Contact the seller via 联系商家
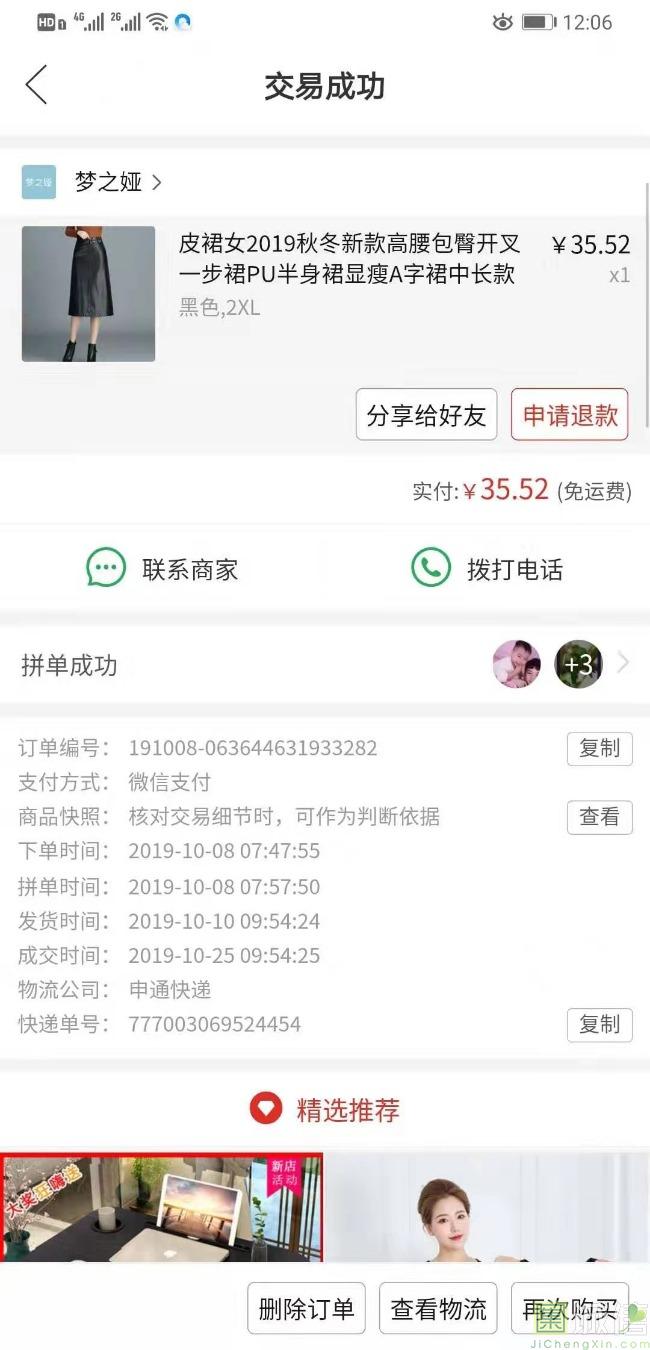 point(163,569)
